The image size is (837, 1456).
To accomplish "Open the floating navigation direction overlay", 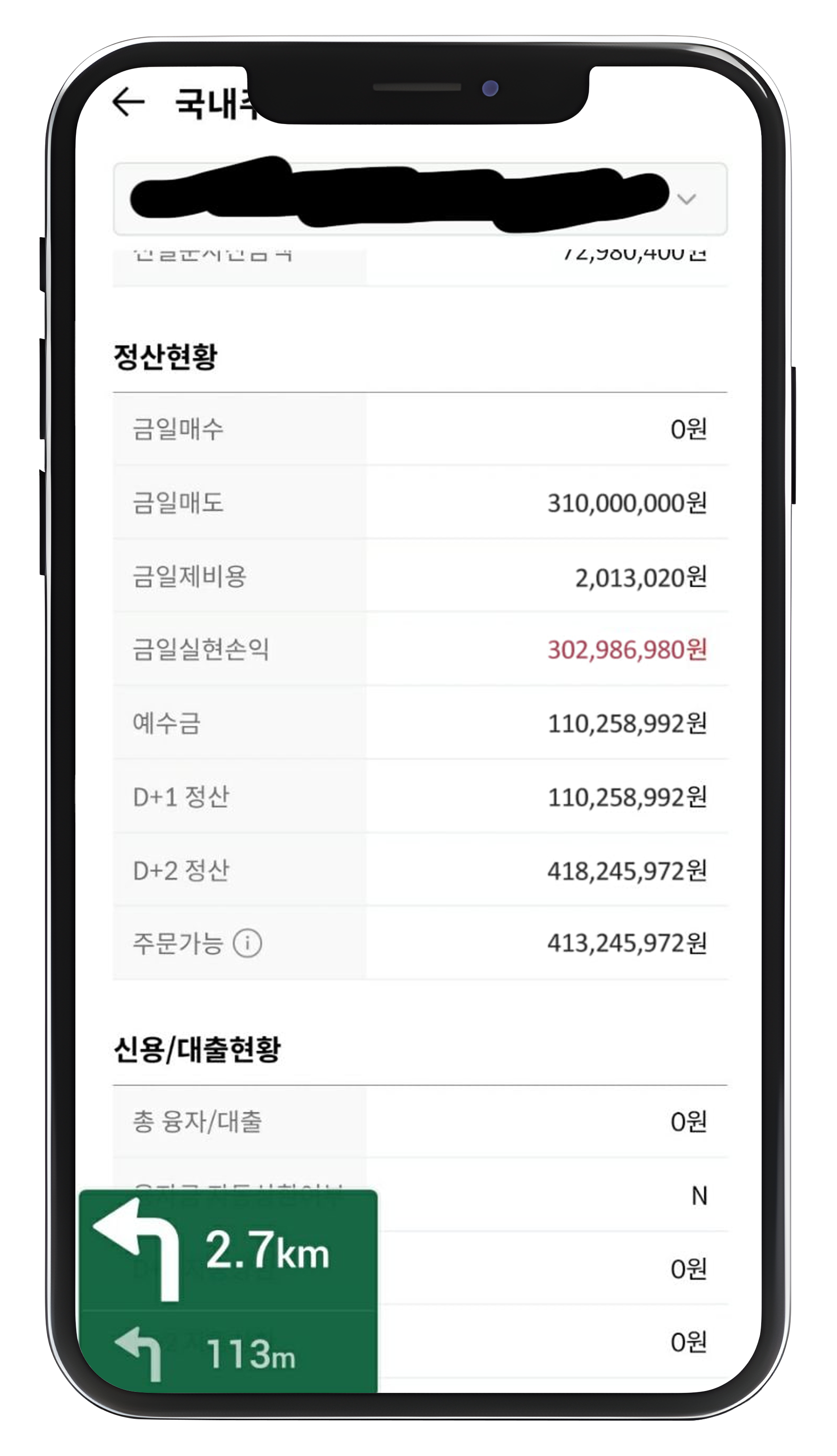I will click(228, 1290).
